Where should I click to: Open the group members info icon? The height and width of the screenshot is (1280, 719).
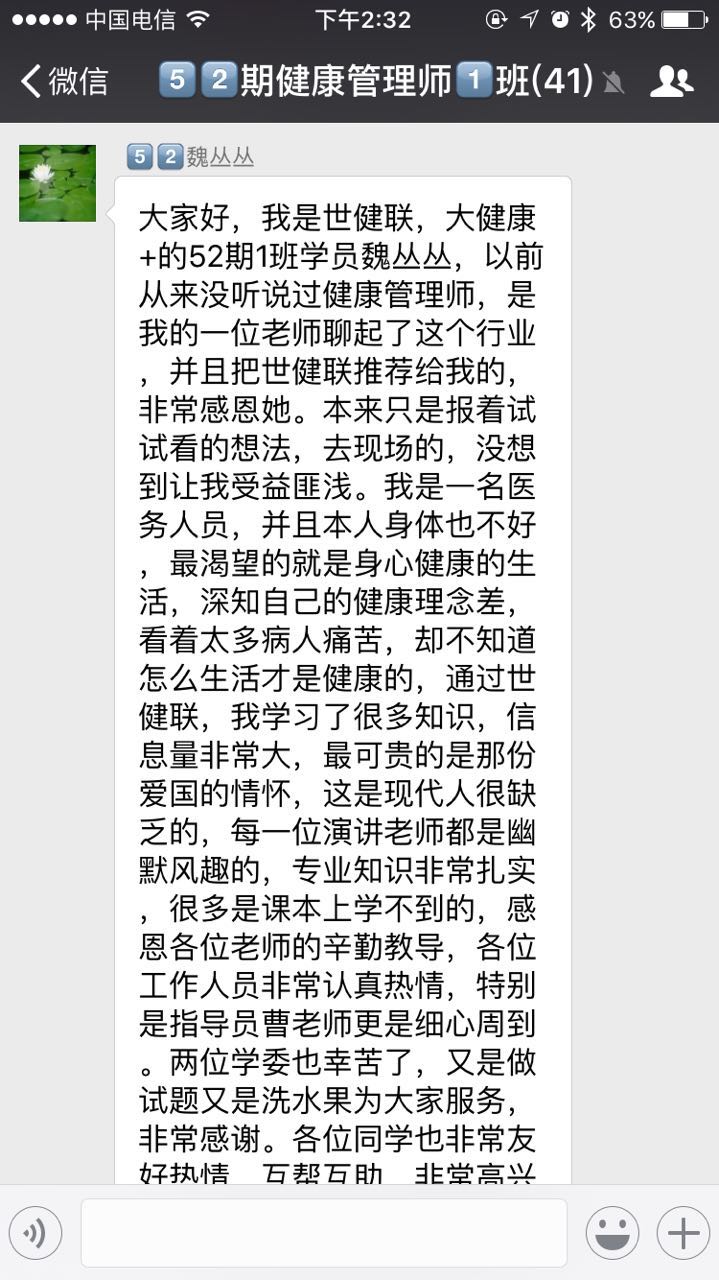click(671, 81)
